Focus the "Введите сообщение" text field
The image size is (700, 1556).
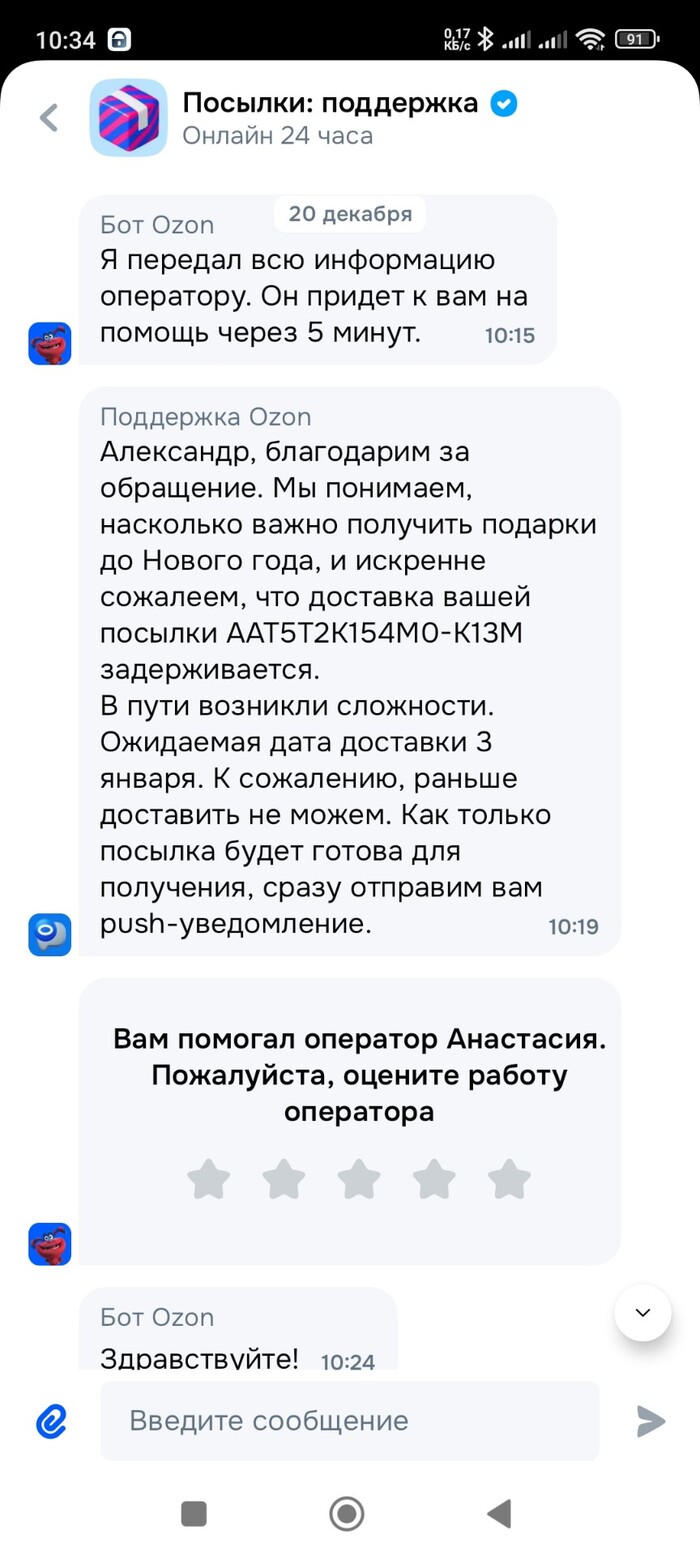pos(350,1421)
